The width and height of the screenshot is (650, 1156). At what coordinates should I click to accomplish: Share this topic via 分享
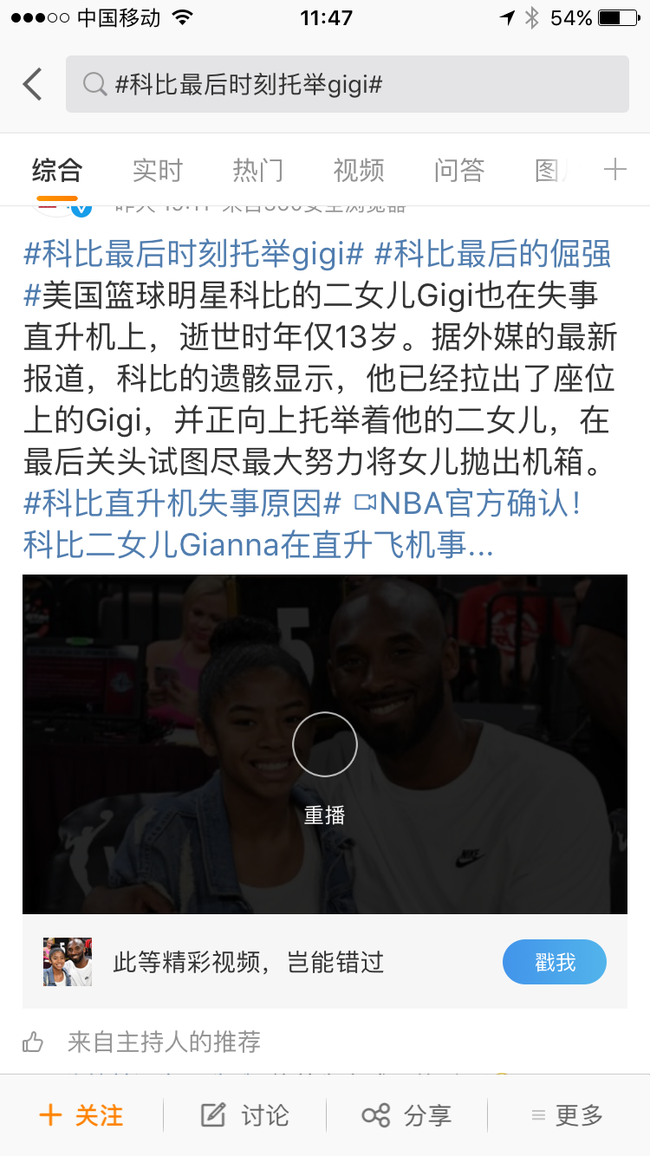[x=407, y=1115]
